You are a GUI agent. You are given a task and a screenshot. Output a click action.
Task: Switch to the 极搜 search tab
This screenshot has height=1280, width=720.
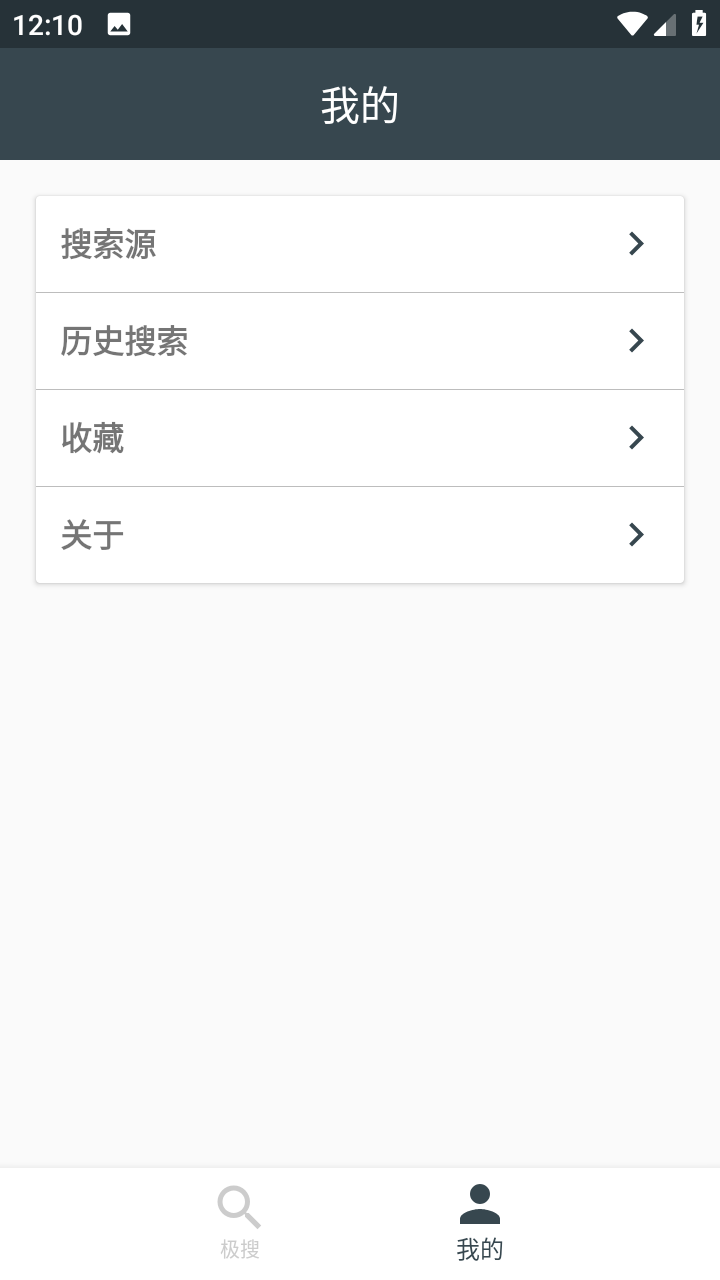240,1224
